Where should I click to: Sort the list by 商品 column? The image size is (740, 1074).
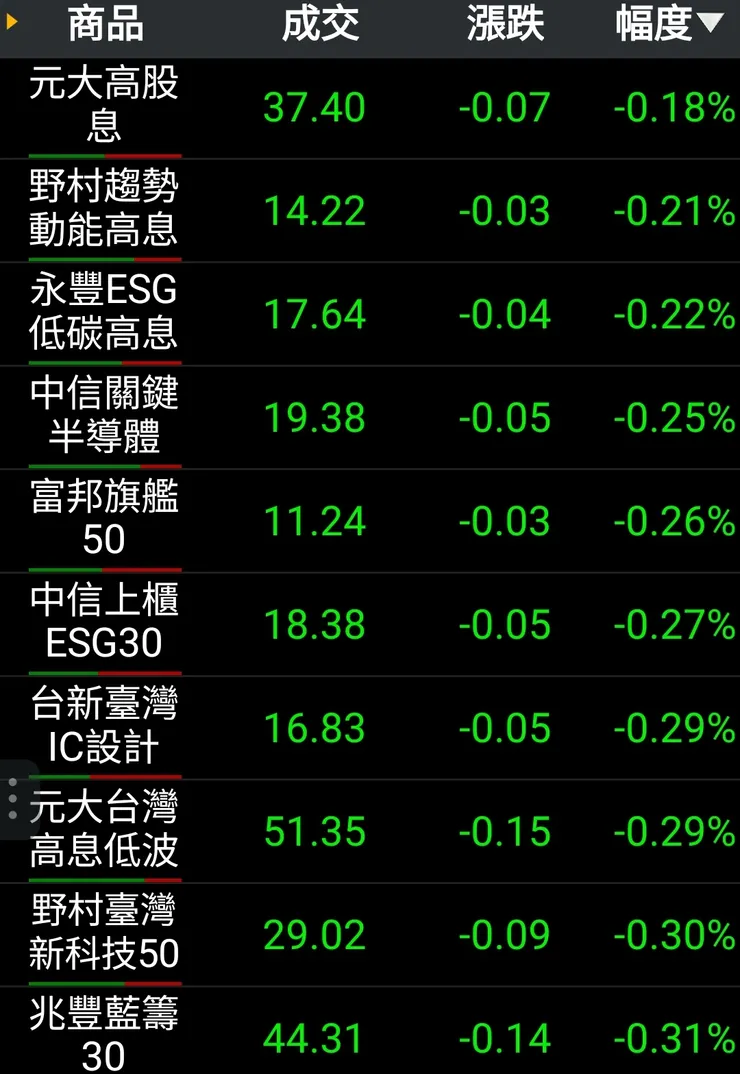105,26
